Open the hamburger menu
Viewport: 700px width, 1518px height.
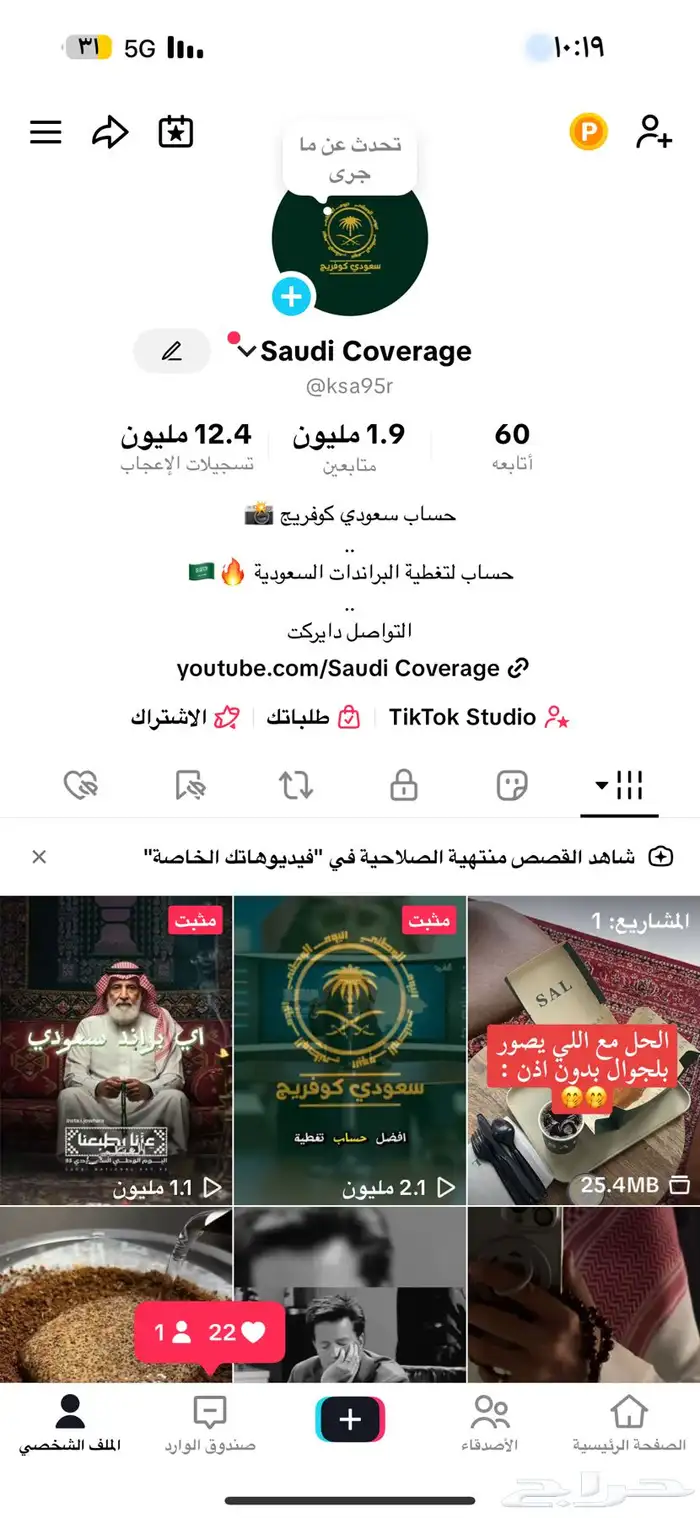46,132
